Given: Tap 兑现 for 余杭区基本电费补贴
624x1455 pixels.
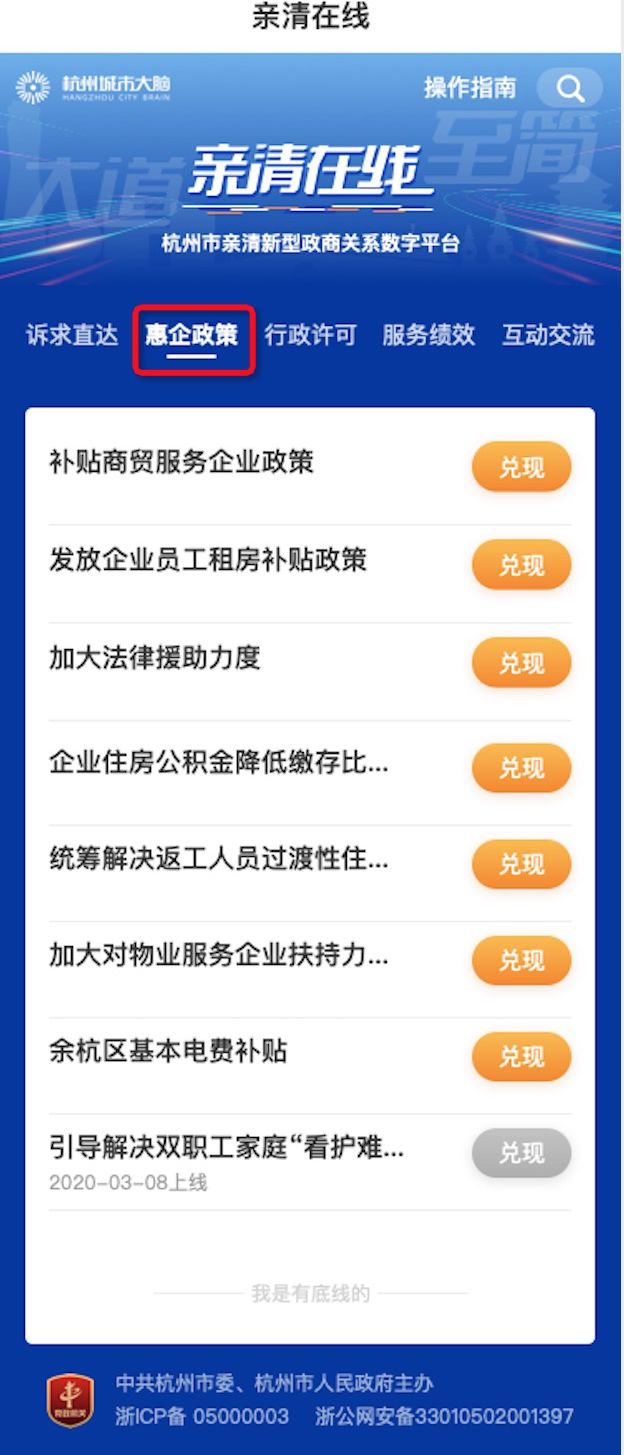Looking at the screenshot, I should 521,1057.
